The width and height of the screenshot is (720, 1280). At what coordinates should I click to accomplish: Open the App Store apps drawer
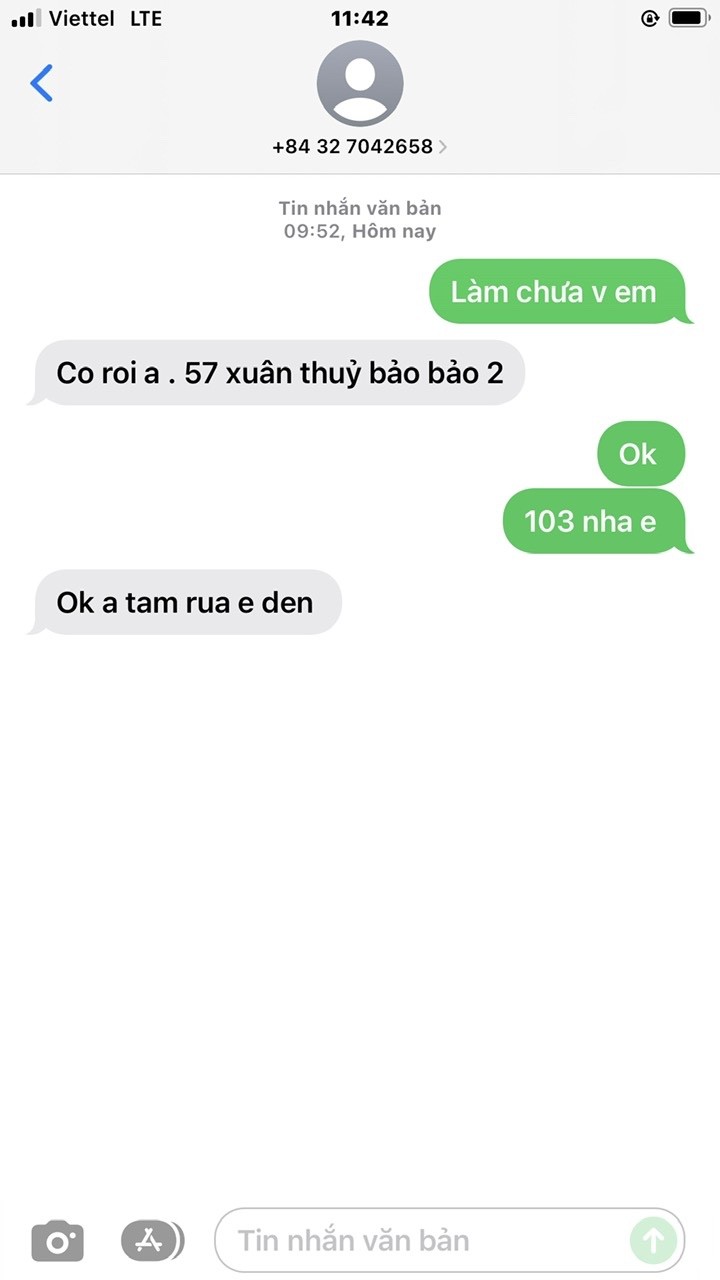click(152, 1241)
